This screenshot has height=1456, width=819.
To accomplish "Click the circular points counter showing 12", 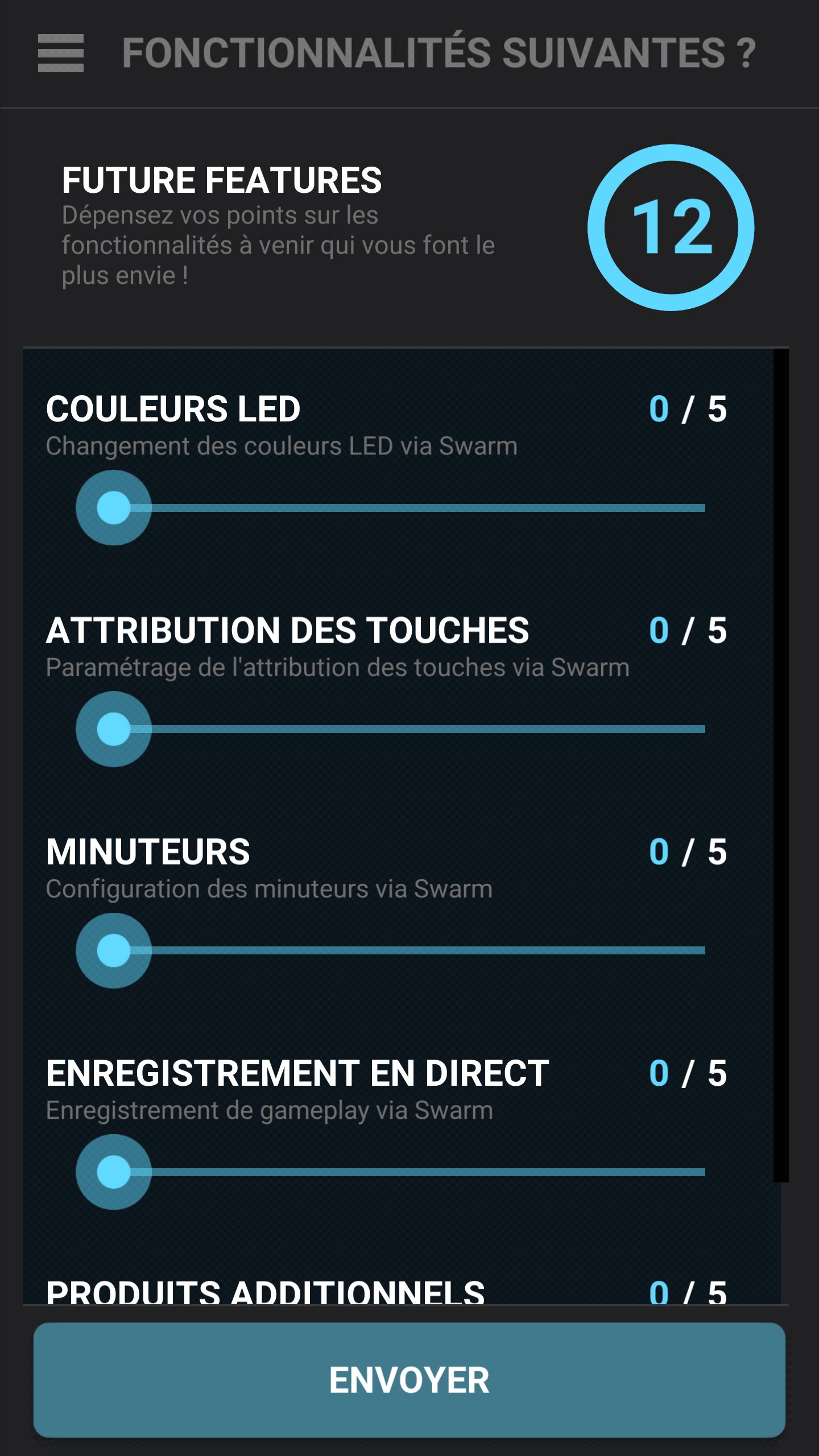I will [x=674, y=227].
